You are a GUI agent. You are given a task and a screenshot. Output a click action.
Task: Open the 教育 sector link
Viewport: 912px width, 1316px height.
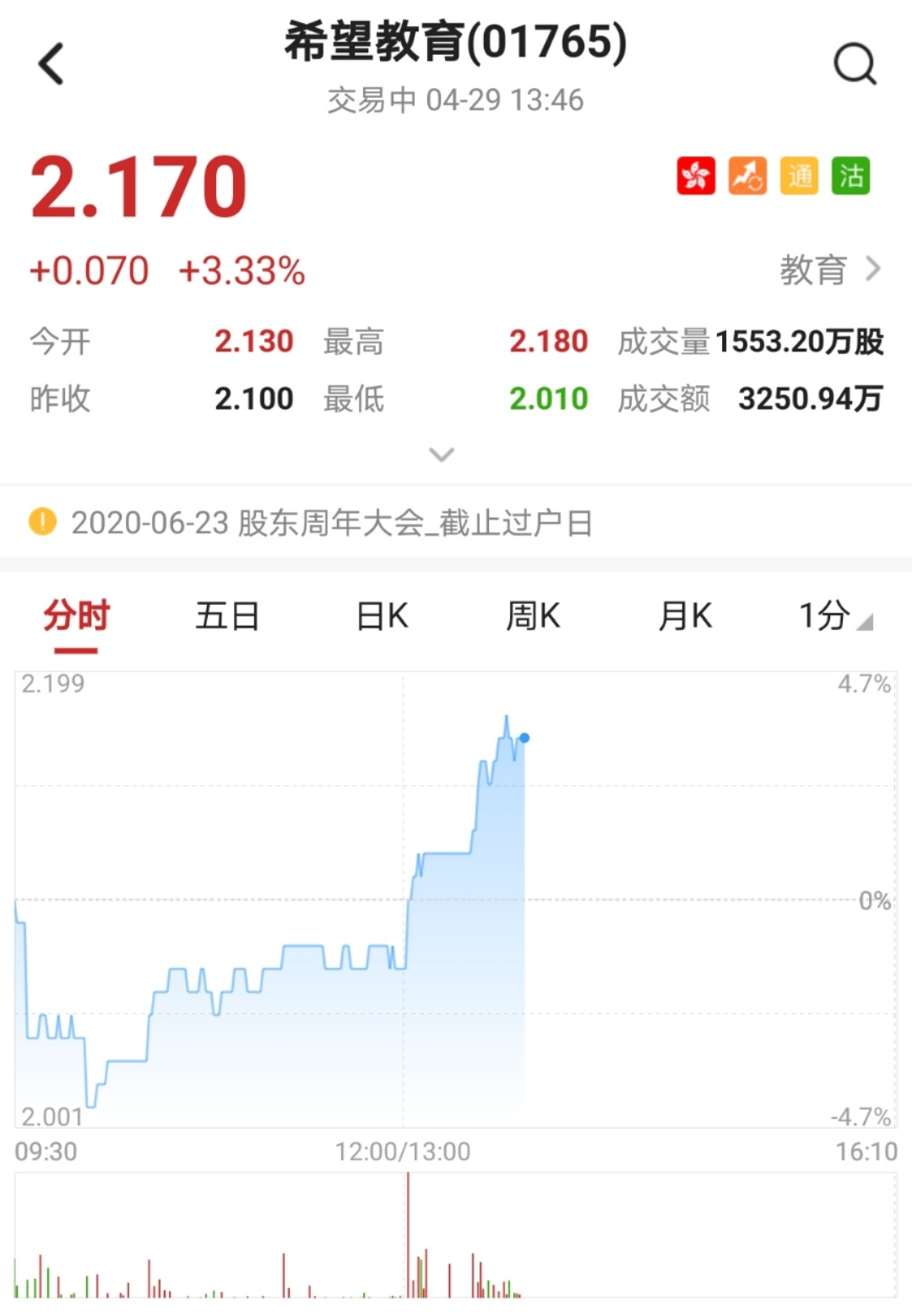(x=829, y=270)
